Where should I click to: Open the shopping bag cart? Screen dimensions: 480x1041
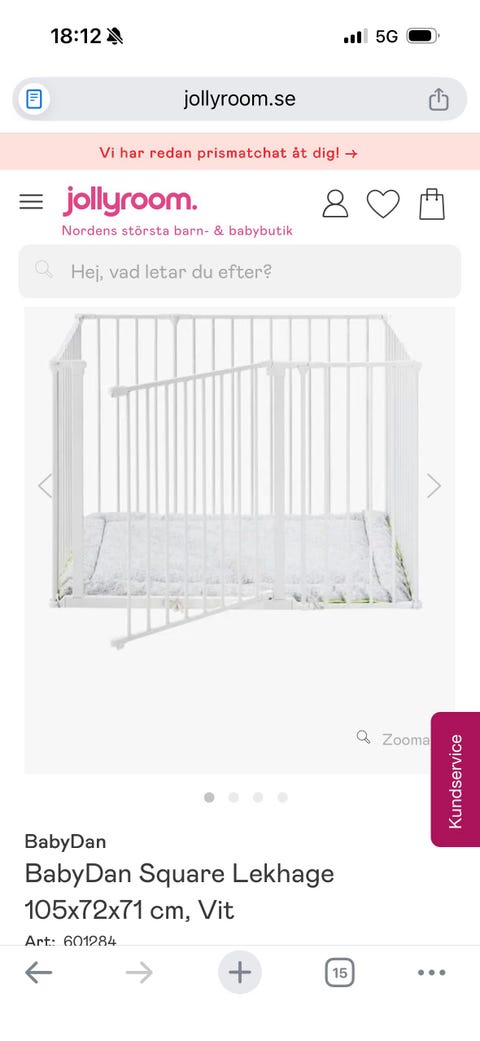click(x=432, y=204)
